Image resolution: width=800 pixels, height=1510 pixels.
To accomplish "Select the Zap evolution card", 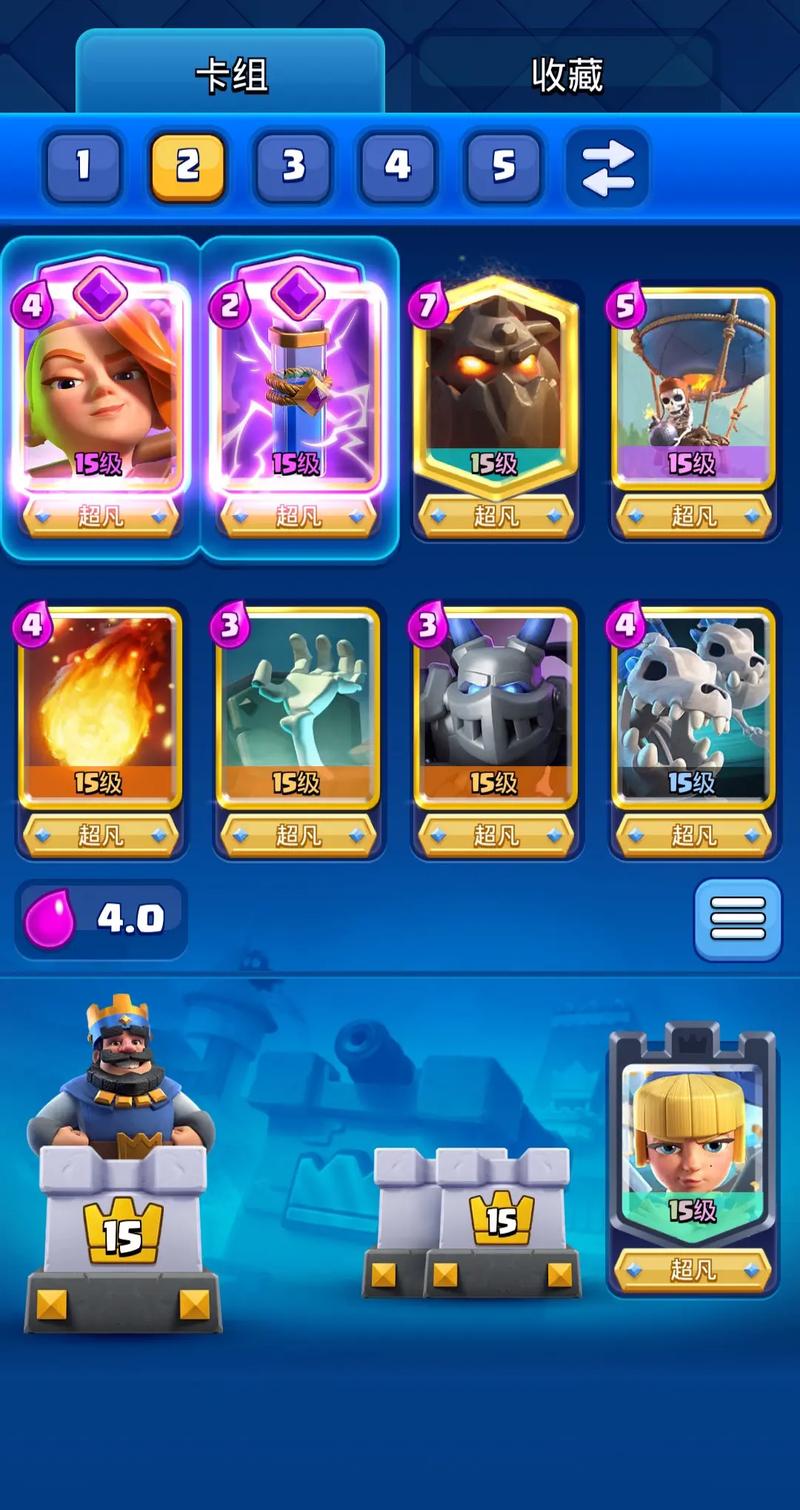I will pyautogui.click(x=298, y=390).
